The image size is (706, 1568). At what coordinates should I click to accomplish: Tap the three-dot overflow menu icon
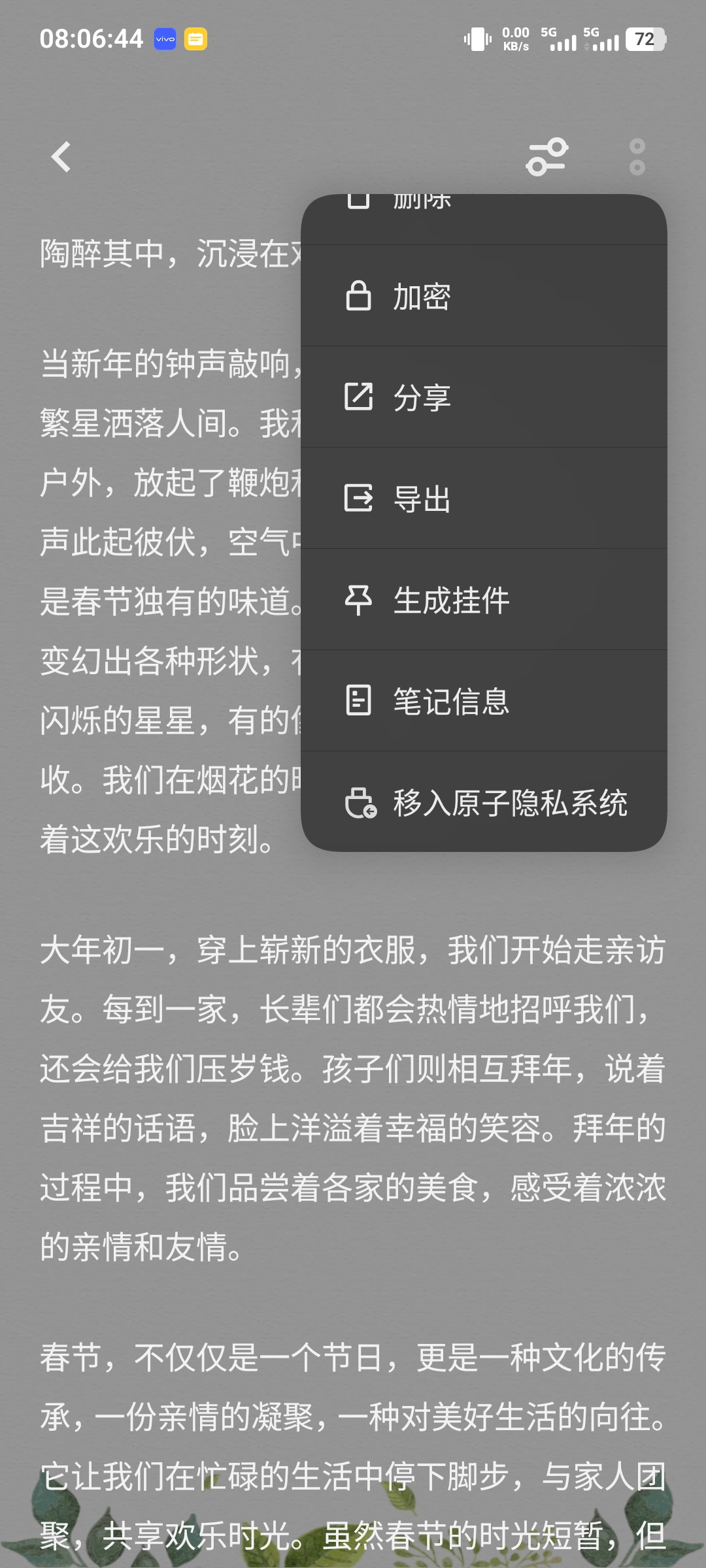pos(637,157)
